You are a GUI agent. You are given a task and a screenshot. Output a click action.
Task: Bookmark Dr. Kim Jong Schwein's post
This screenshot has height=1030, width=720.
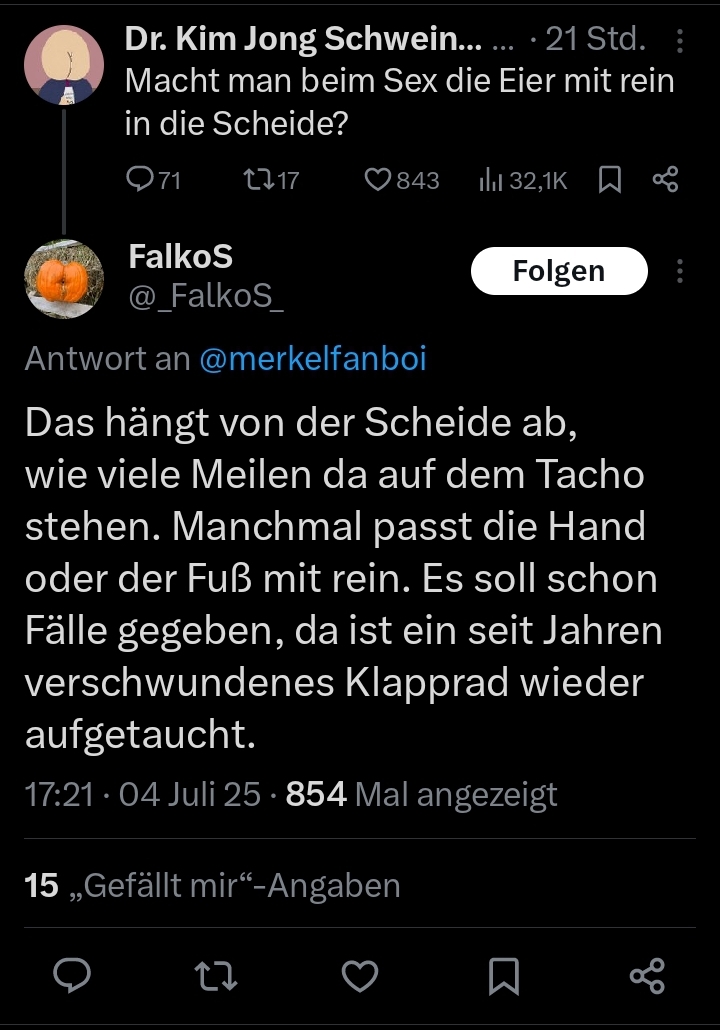(610, 180)
